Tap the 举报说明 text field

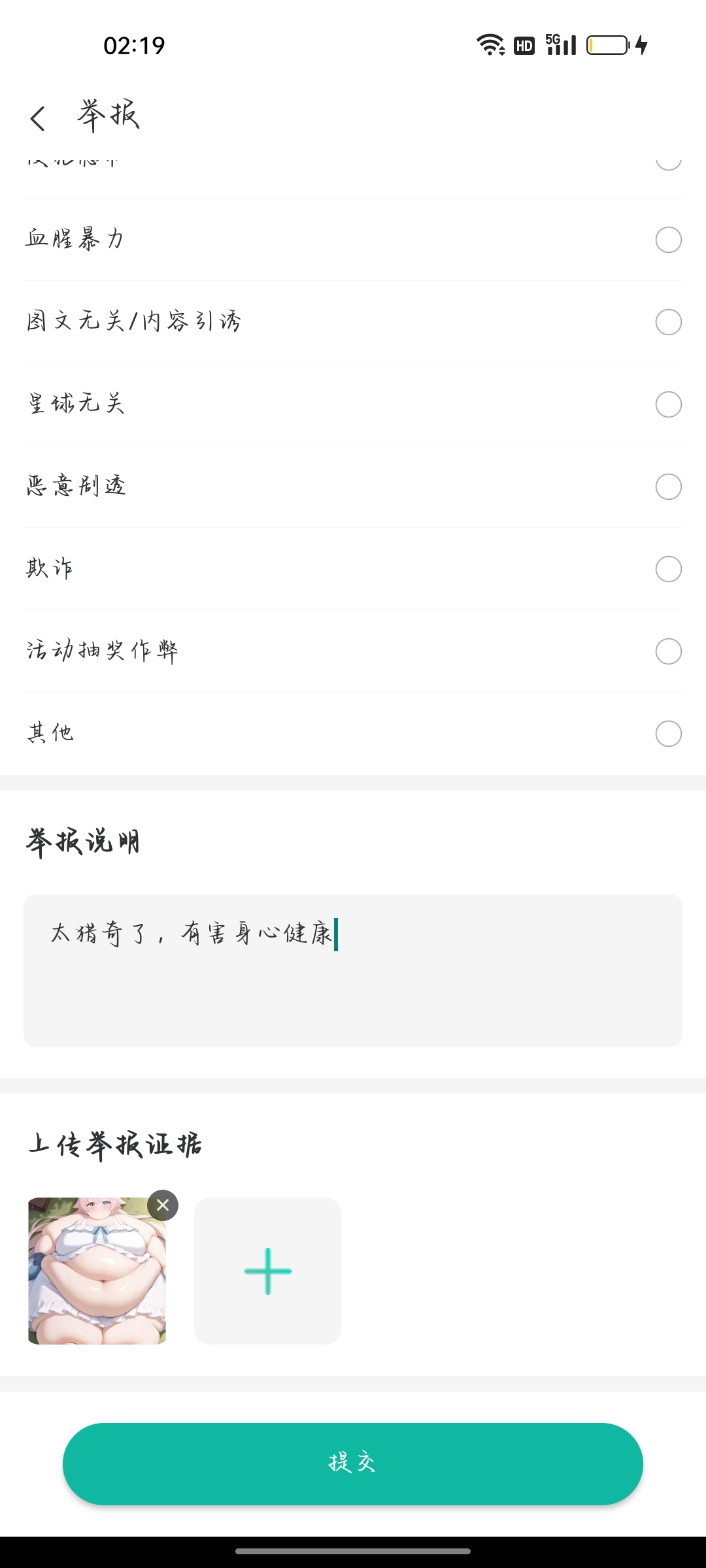click(353, 970)
